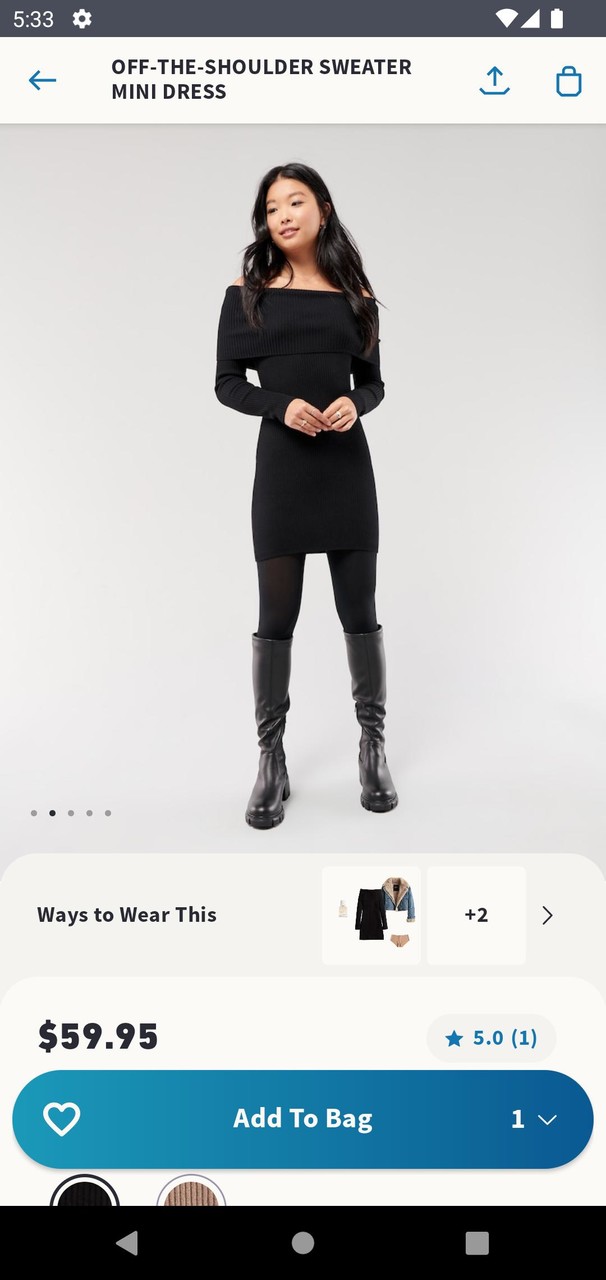Open the shopping bag
The height and width of the screenshot is (1280, 606).
(568, 81)
